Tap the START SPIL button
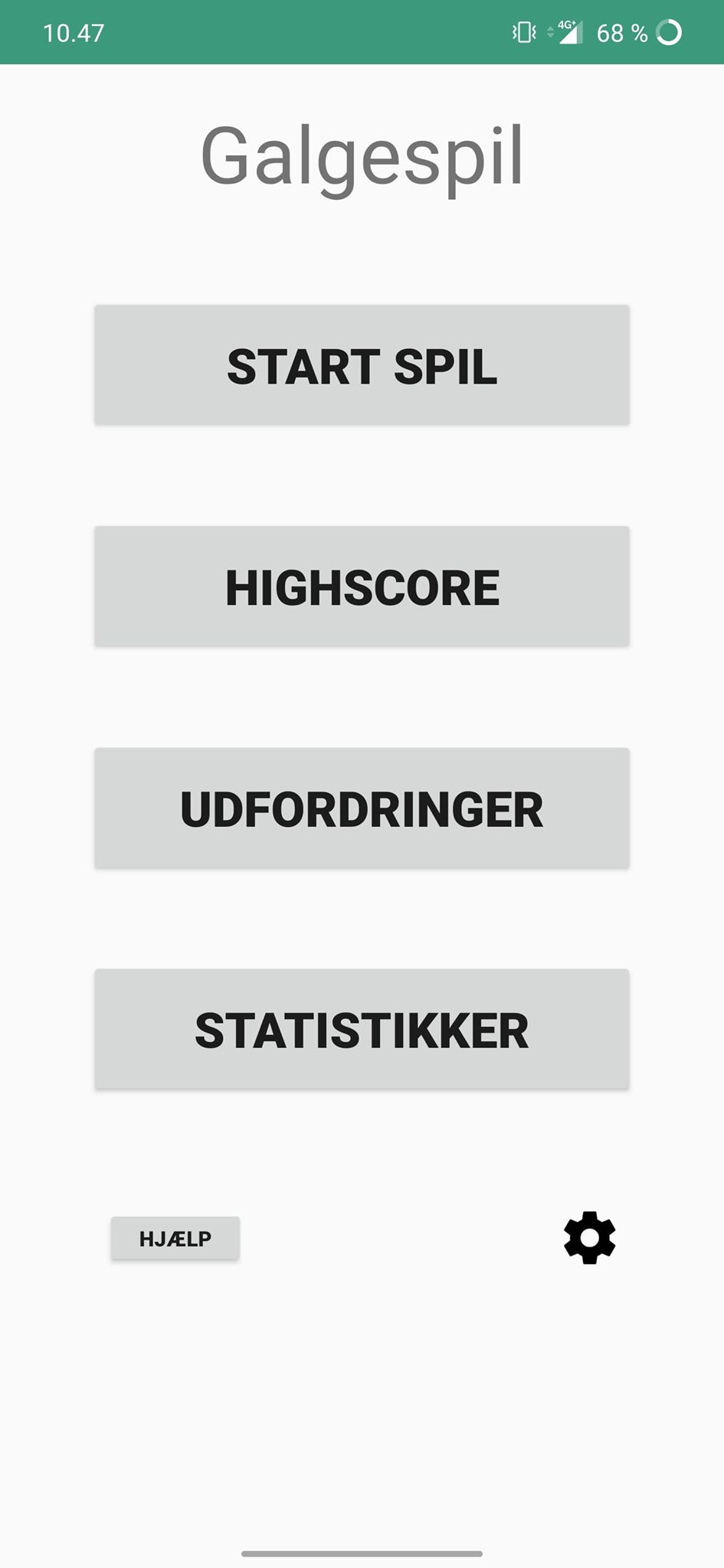The image size is (724, 1568). pos(362,365)
